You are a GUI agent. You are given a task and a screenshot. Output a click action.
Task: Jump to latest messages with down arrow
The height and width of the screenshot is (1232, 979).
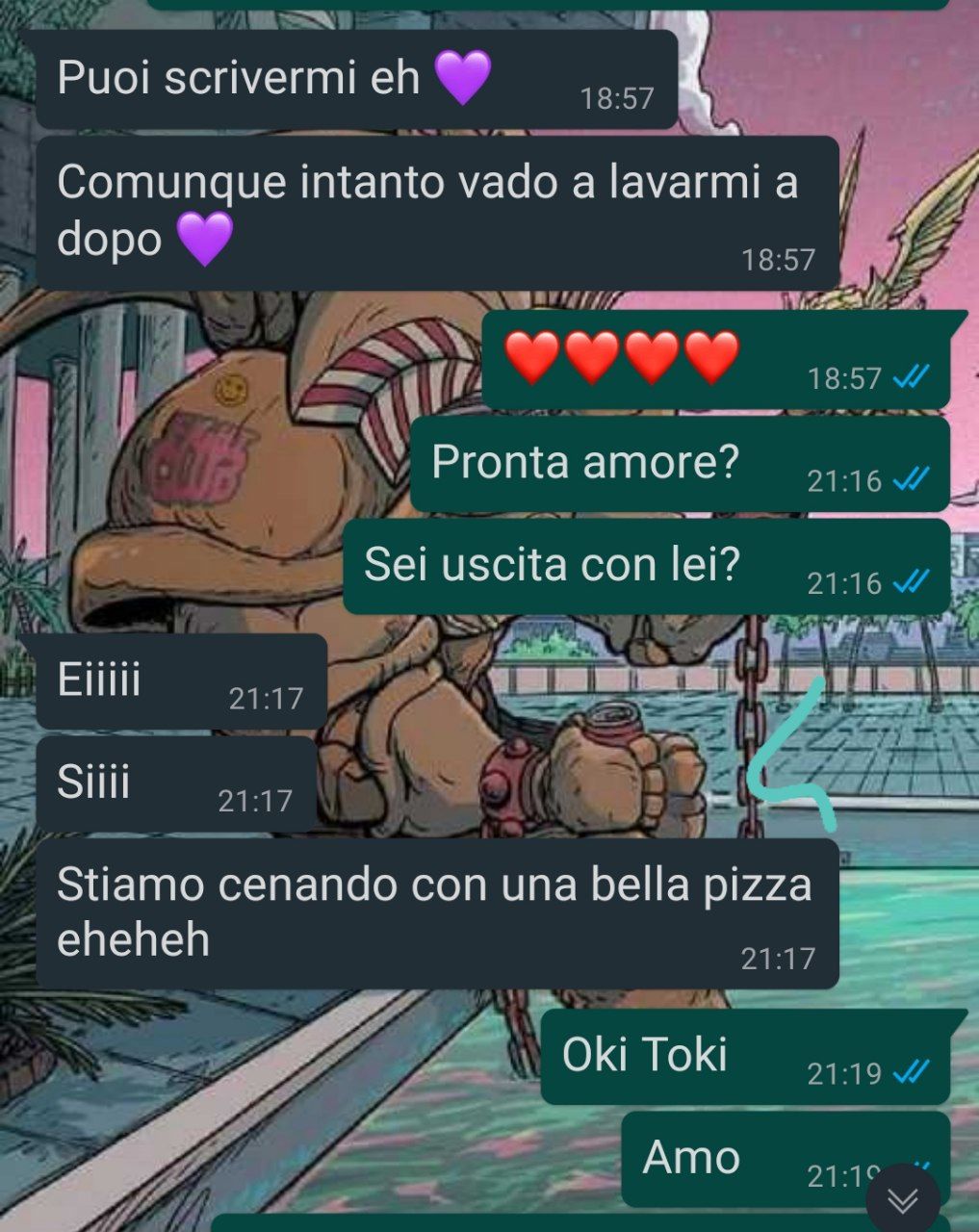coord(902,1200)
